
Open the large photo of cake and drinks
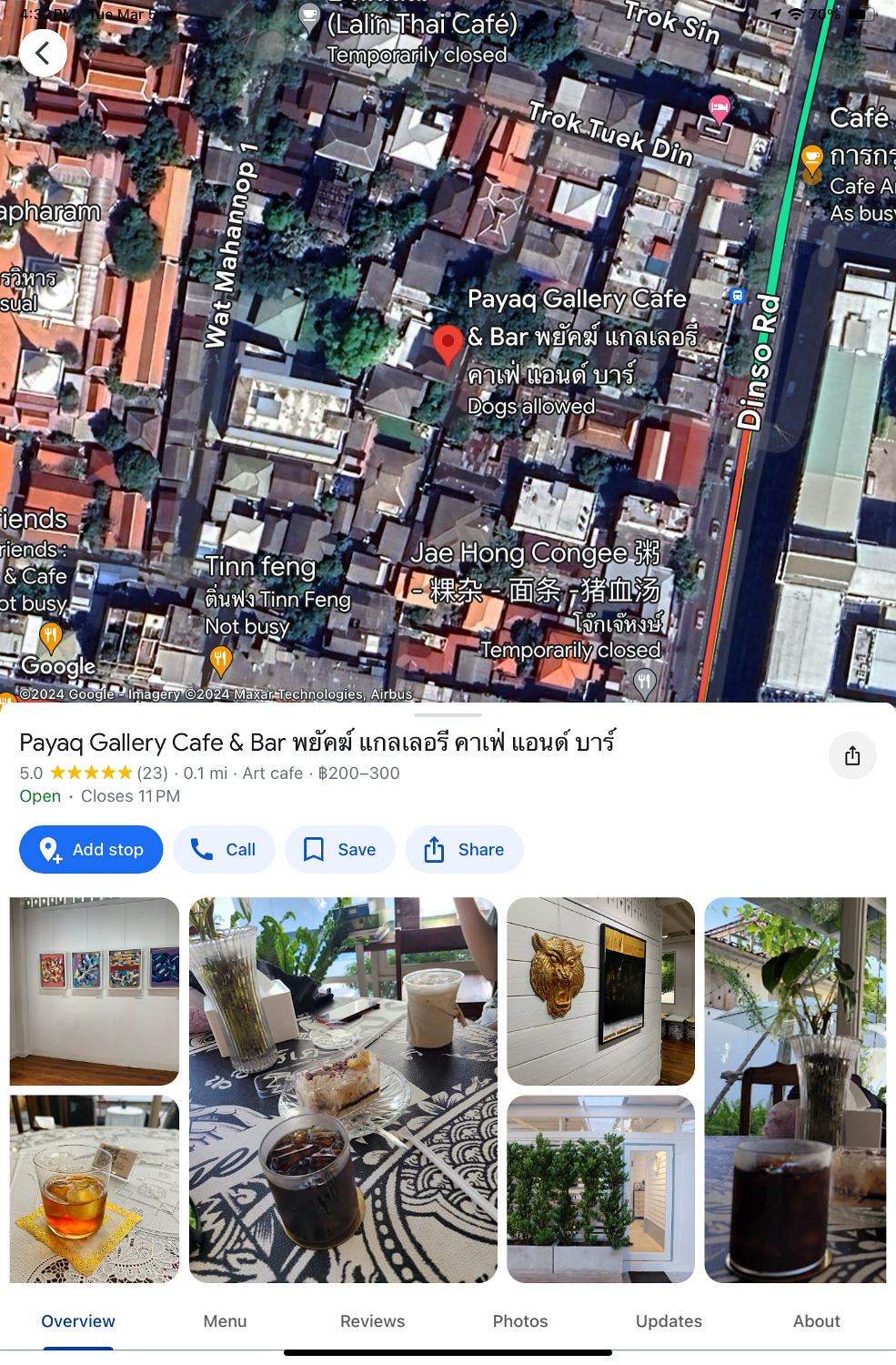tap(343, 1090)
